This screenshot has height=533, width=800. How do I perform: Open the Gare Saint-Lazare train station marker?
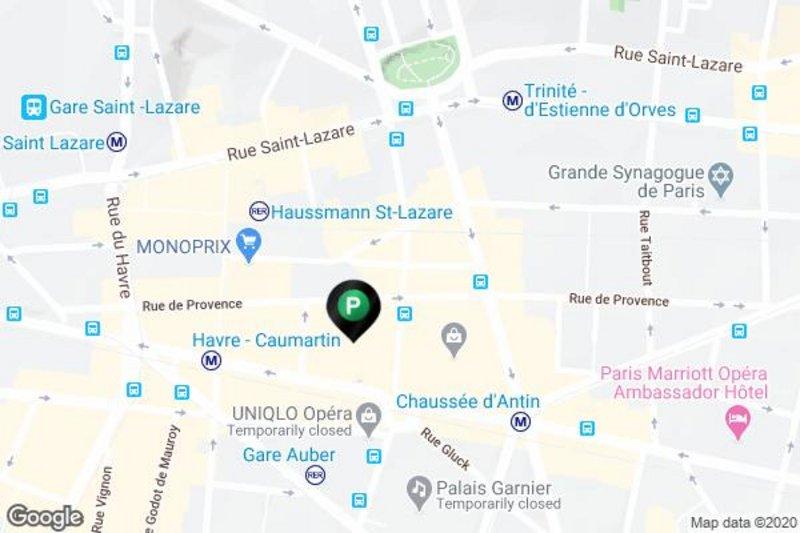tap(34, 106)
